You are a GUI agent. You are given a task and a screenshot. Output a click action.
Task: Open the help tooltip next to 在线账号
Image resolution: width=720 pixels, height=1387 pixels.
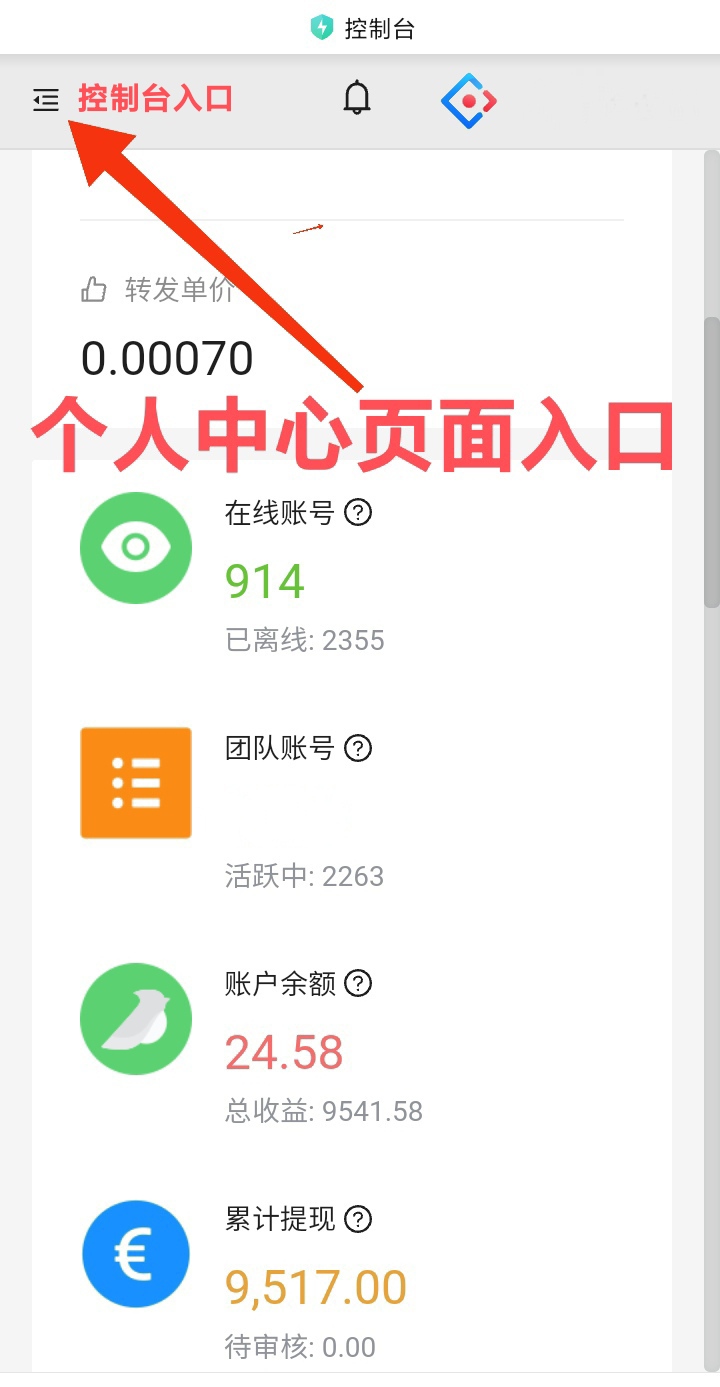click(357, 513)
